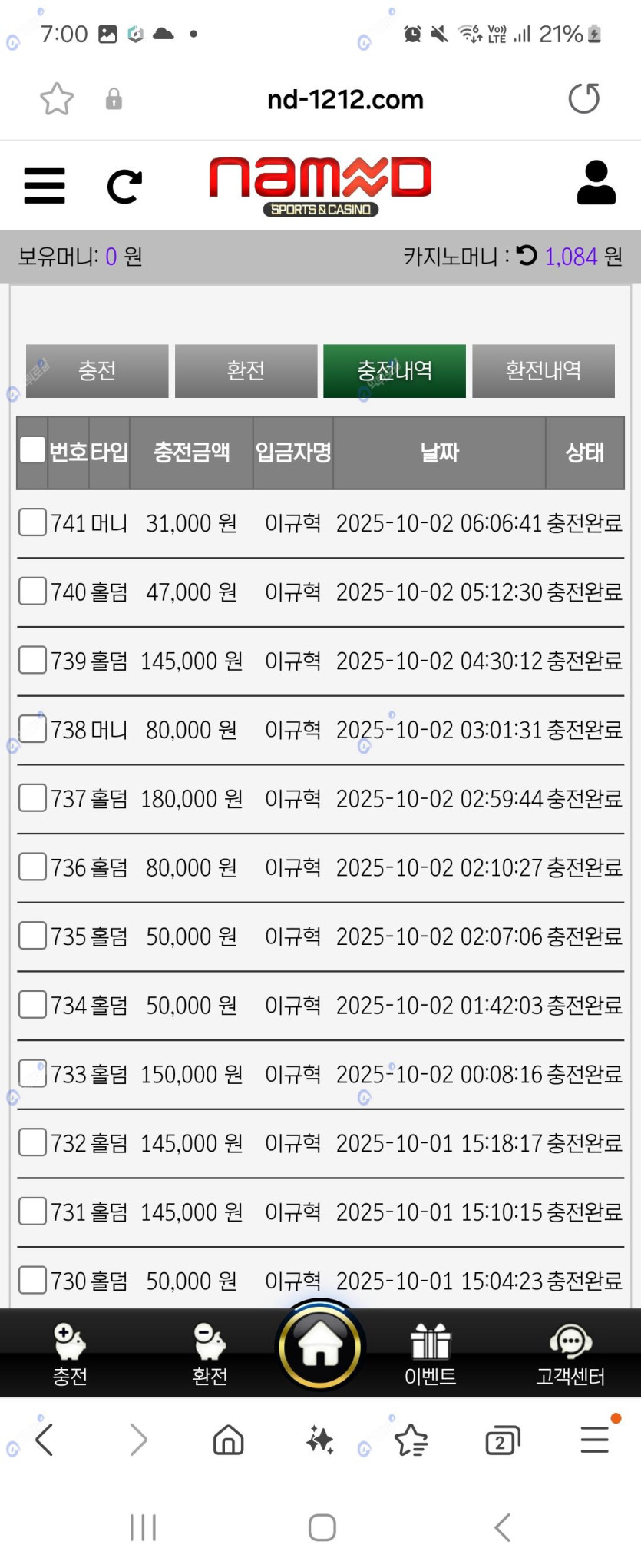Select the 충전내역 tab
The image size is (641, 1568).
coord(394,371)
